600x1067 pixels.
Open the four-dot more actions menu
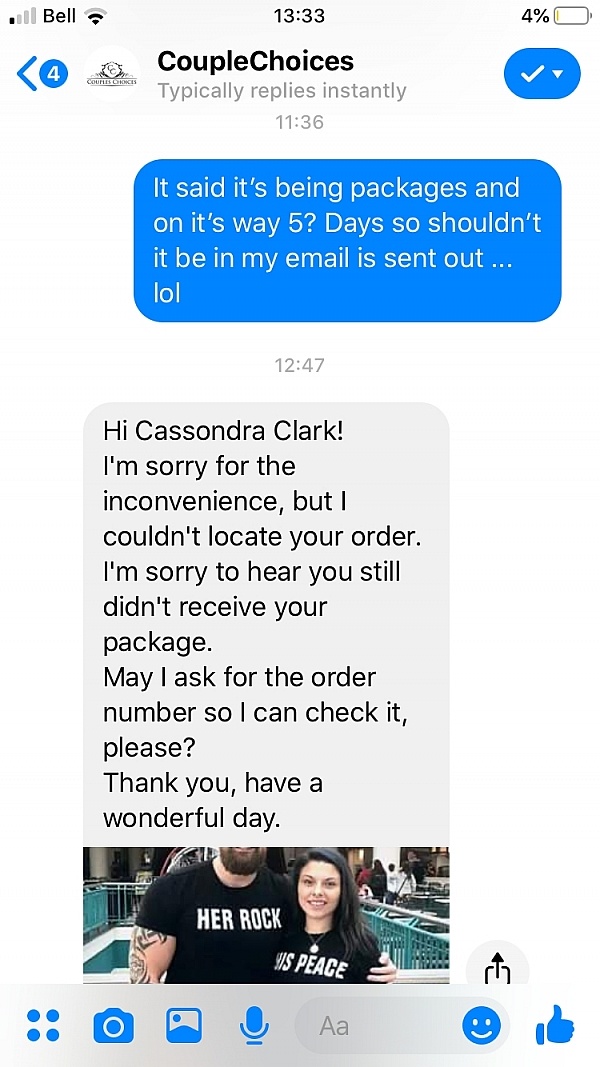pos(43,1025)
